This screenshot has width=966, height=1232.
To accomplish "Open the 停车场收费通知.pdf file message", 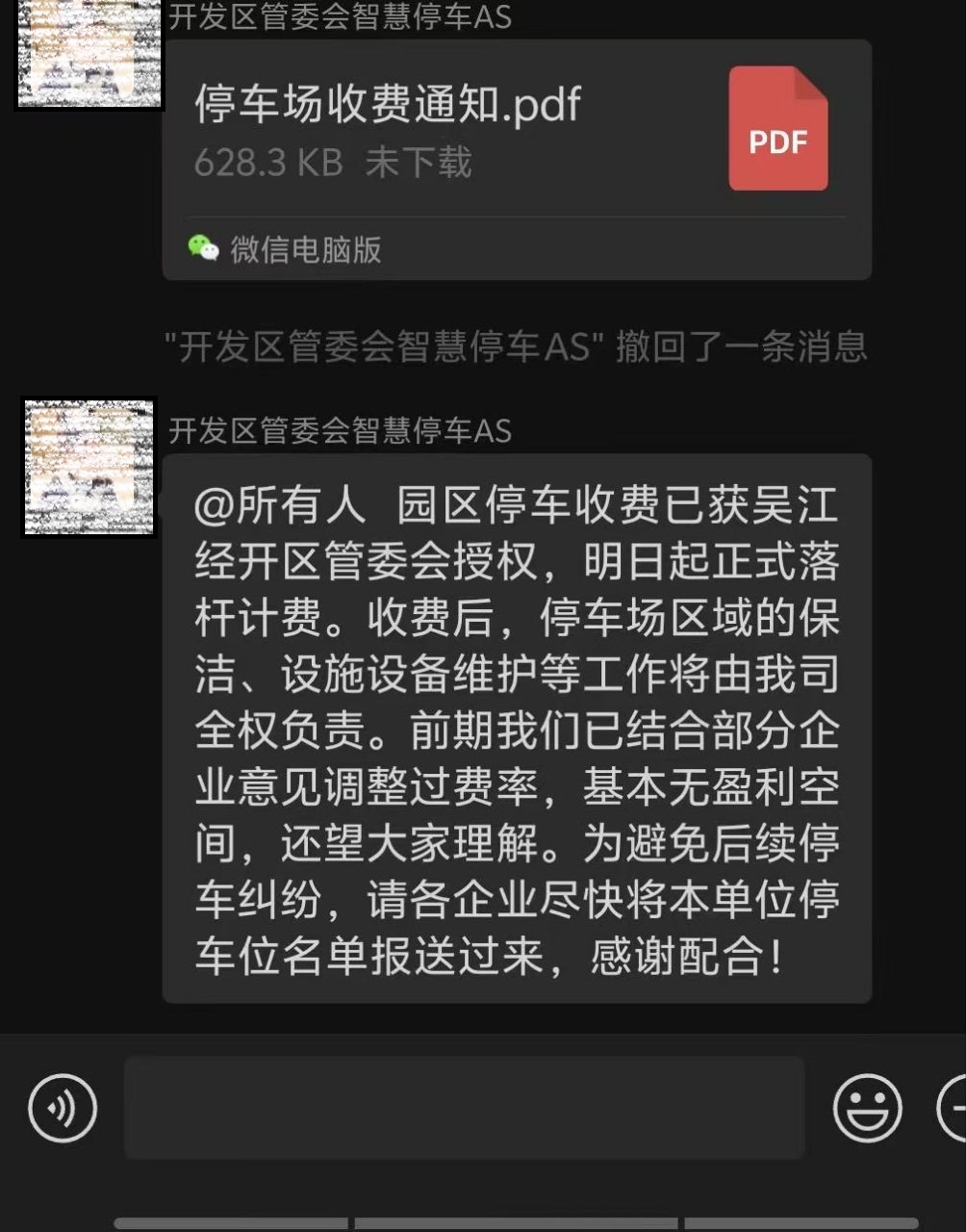I will (x=516, y=135).
